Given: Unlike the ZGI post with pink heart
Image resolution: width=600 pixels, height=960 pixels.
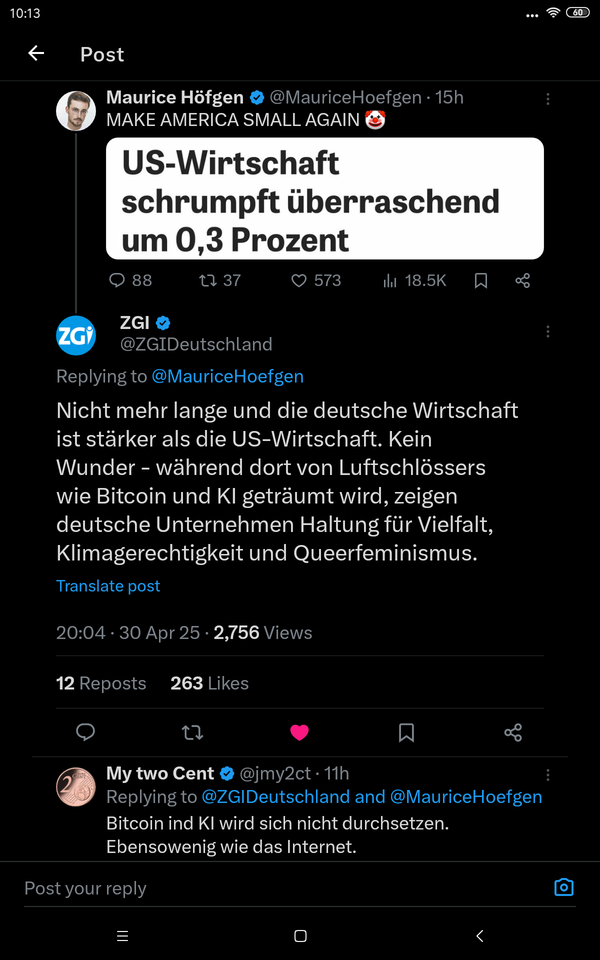Looking at the screenshot, I should [x=299, y=733].
